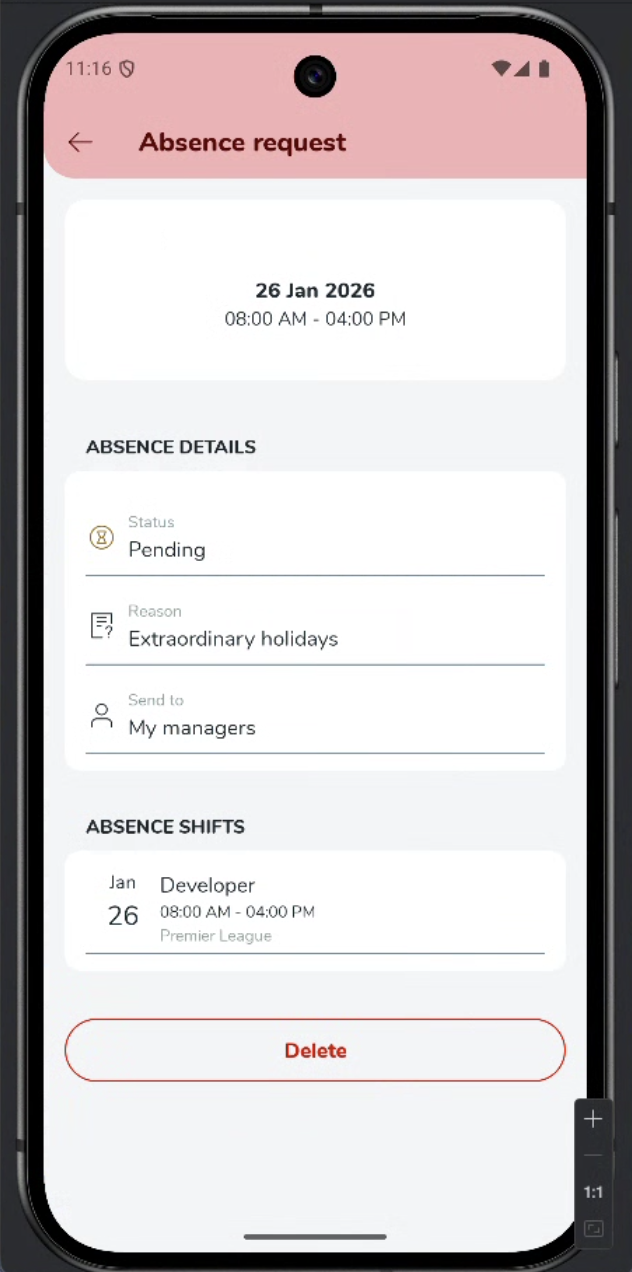Tap the emulator zoom in plus button
This screenshot has height=1272, width=632.
coord(593,1119)
